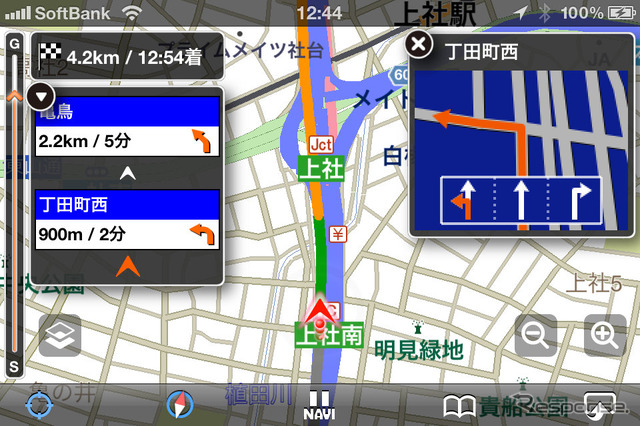Open route summary 4.2km / 12:54着
This screenshot has height=426, width=640.
click(x=125, y=57)
